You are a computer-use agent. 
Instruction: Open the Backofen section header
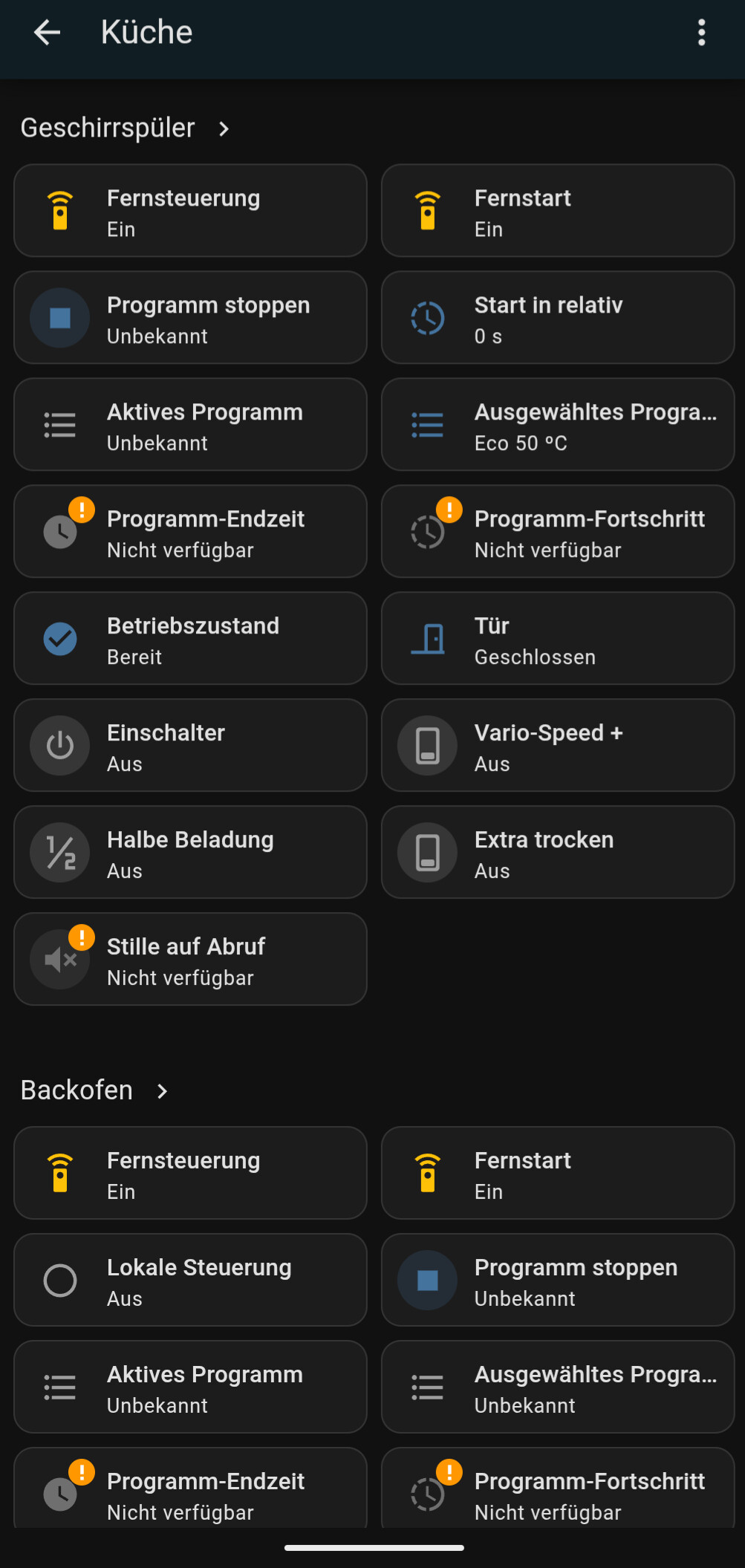94,1090
